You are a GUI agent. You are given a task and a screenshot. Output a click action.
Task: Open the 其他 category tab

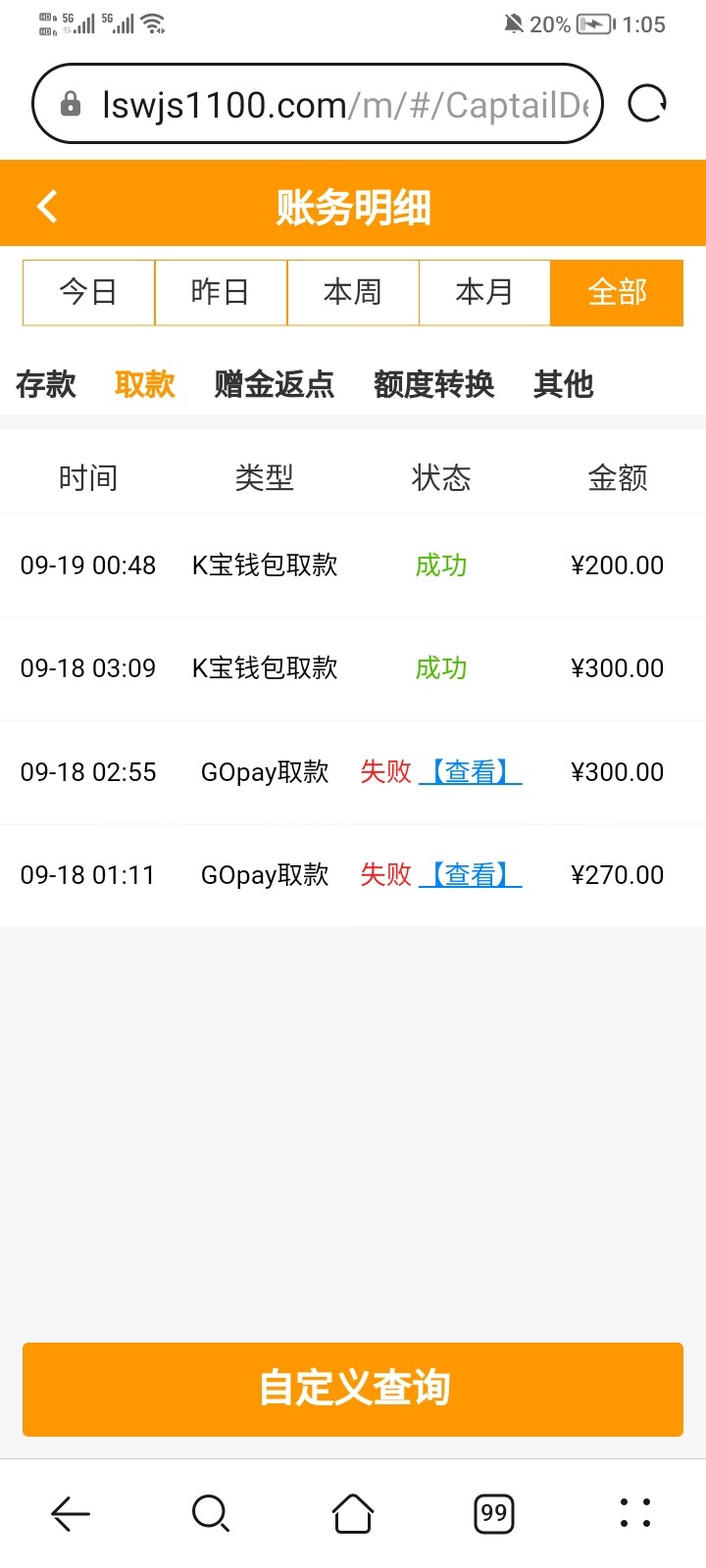click(x=563, y=384)
